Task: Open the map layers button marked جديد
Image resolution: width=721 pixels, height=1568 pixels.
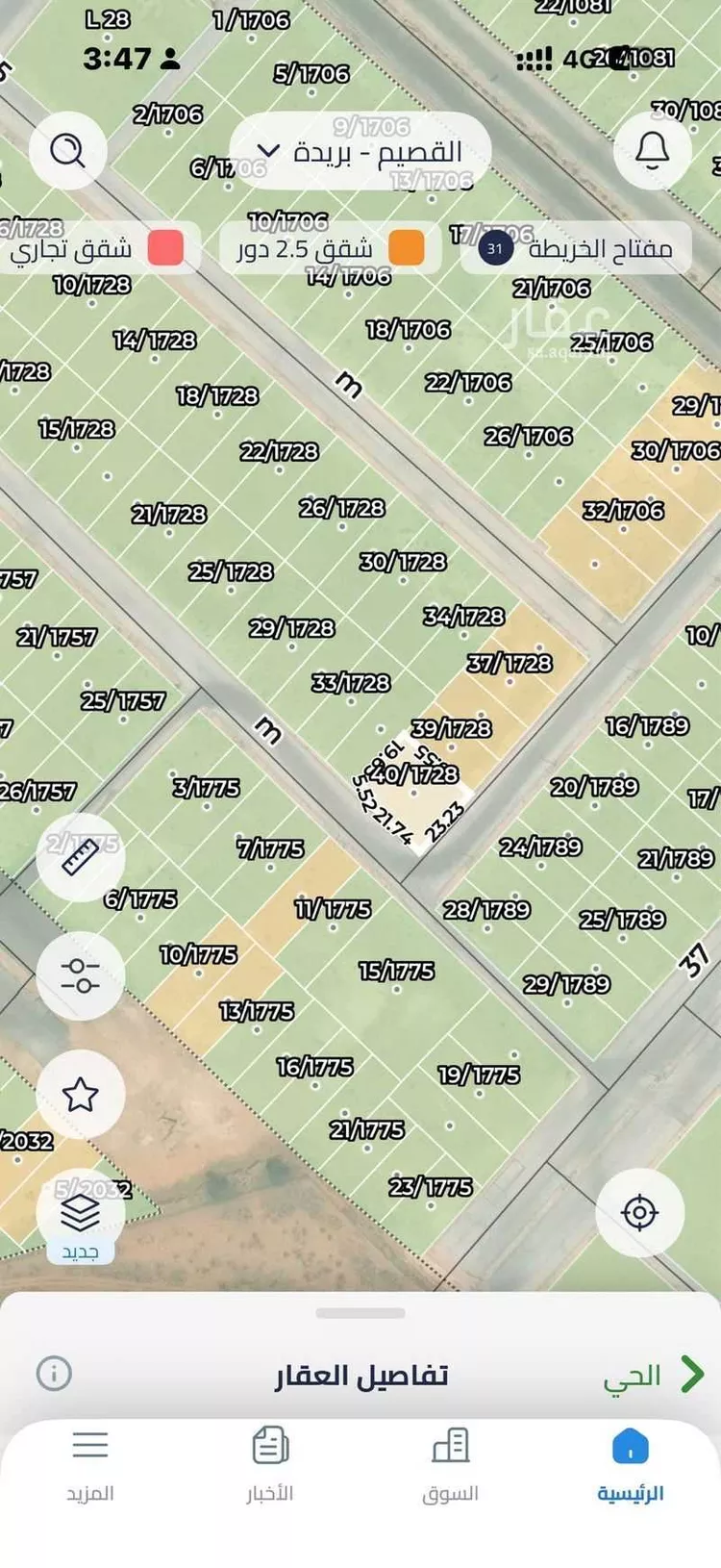Action: [x=81, y=1214]
